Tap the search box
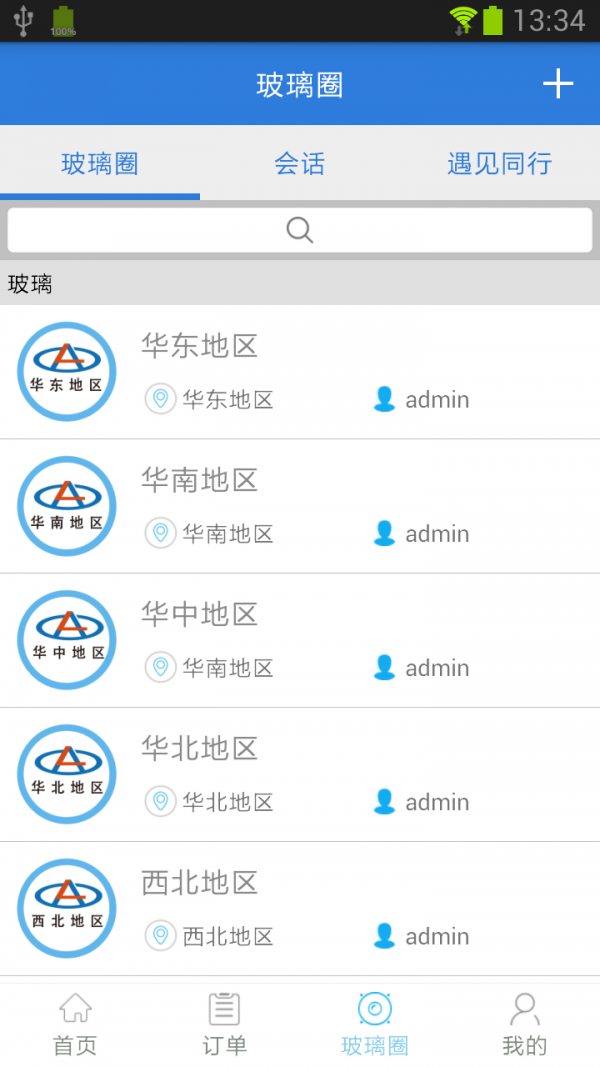The image size is (600, 1067). [x=300, y=230]
